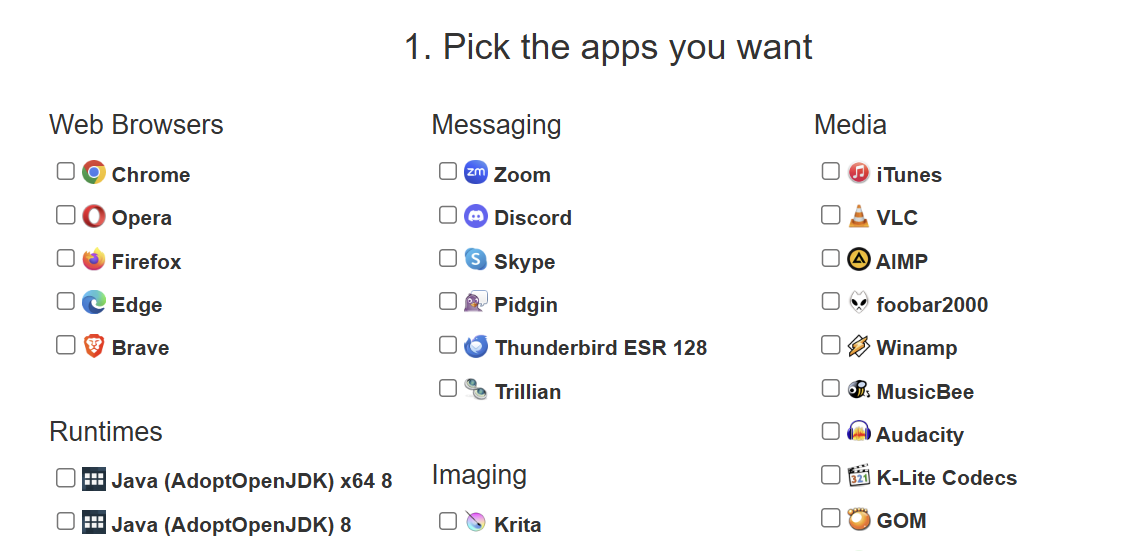This screenshot has width=1142, height=551.
Task: Select the Krita imaging checkbox
Action: coord(448,521)
